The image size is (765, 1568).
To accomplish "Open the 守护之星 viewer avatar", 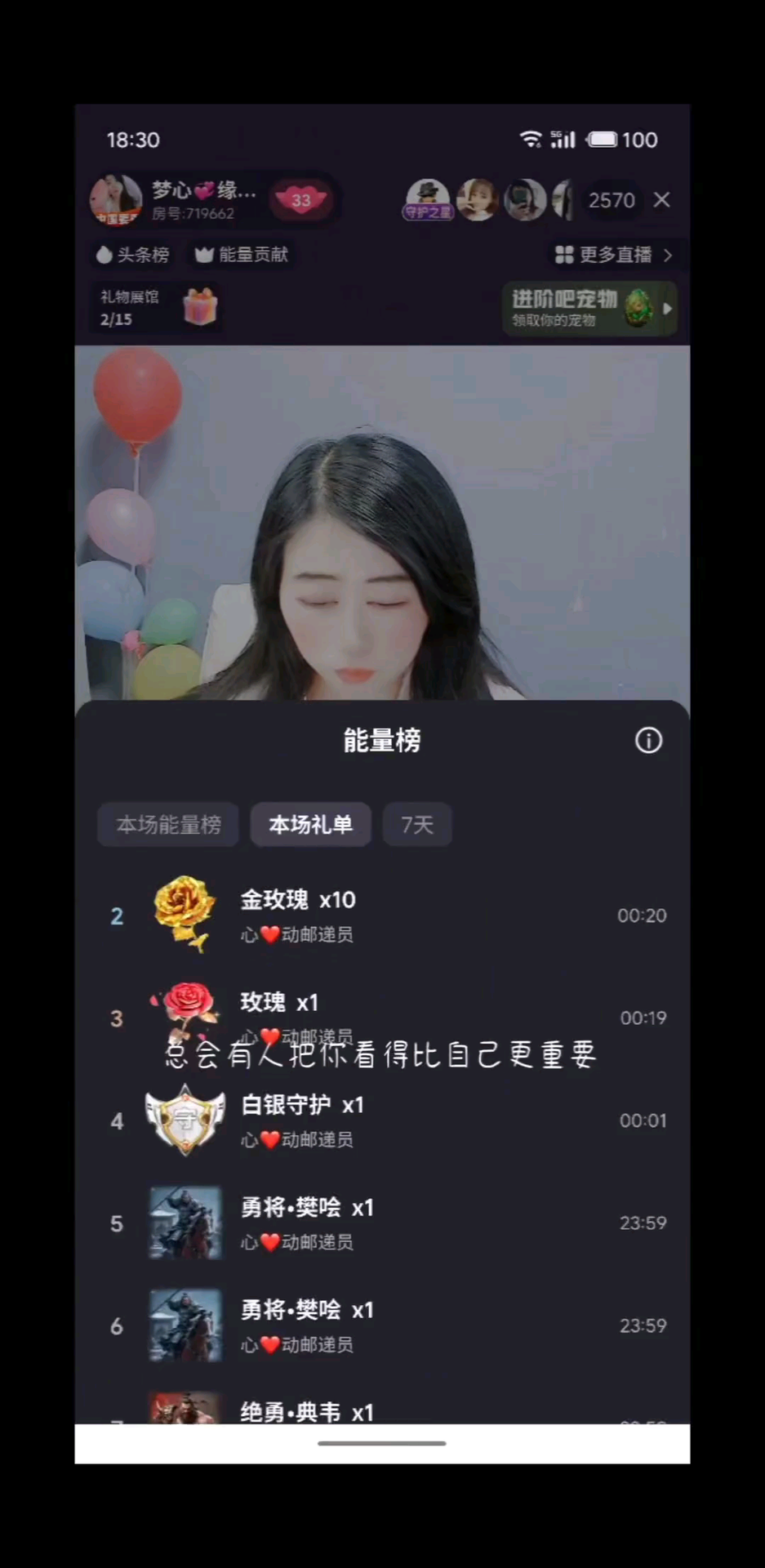I will point(427,200).
